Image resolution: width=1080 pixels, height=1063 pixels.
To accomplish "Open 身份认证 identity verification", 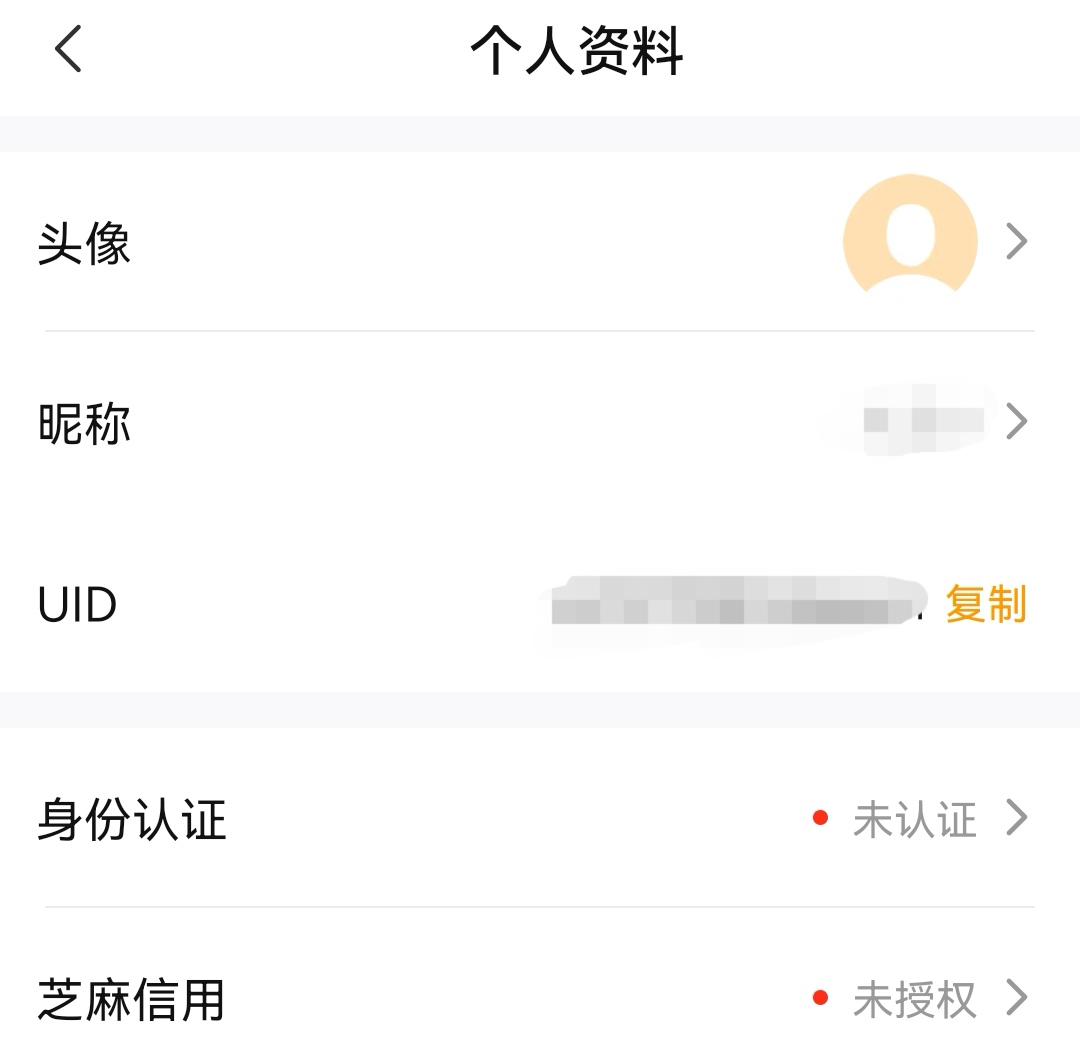I will (540, 820).
